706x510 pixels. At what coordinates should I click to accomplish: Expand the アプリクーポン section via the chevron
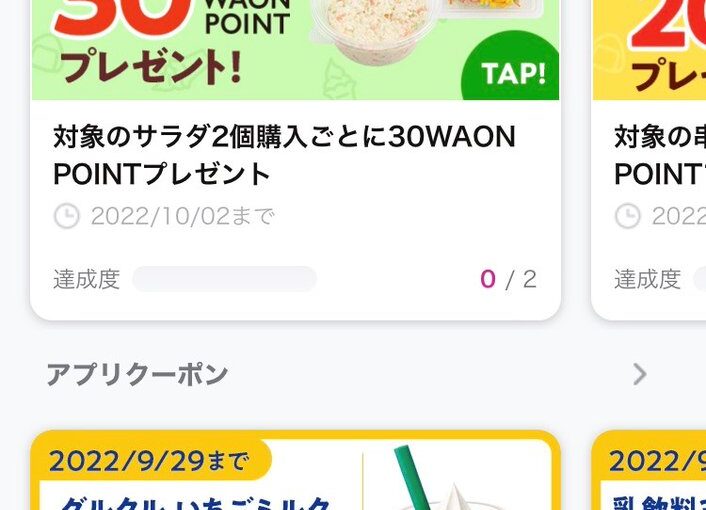pyautogui.click(x=639, y=374)
